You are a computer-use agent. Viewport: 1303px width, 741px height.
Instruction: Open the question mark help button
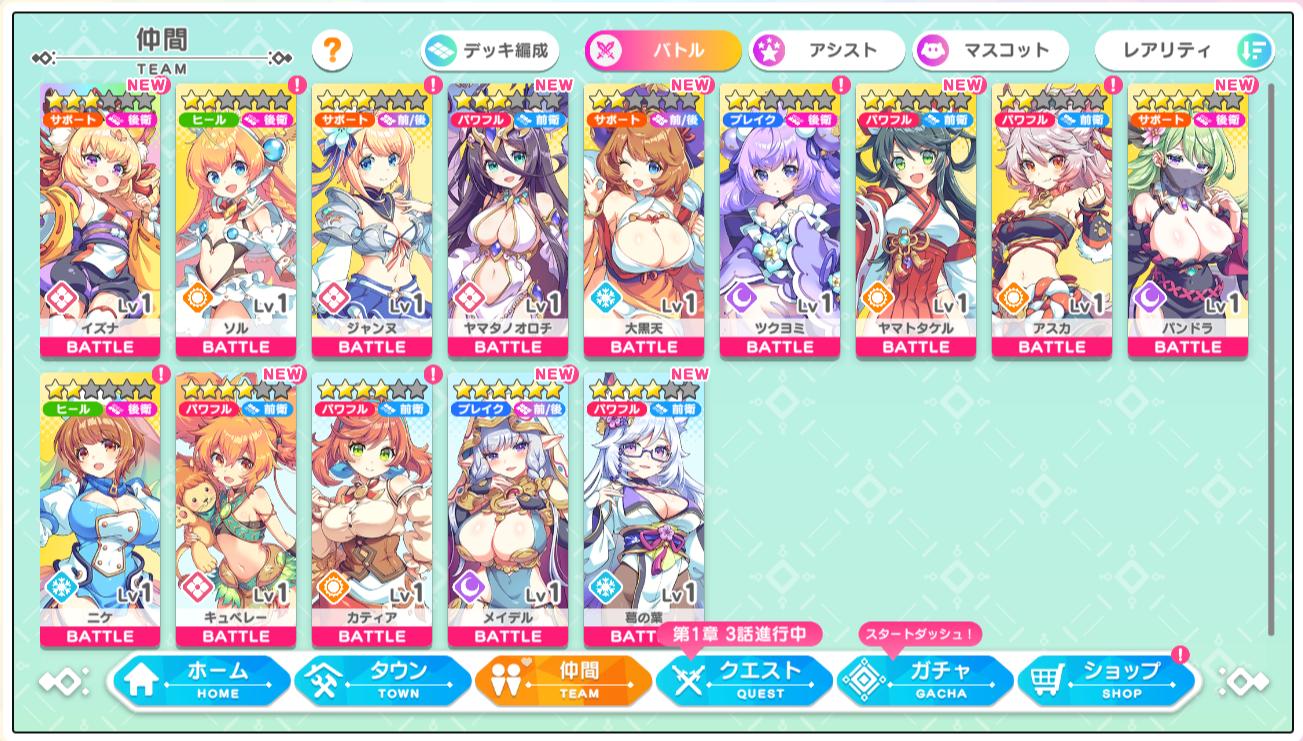332,50
